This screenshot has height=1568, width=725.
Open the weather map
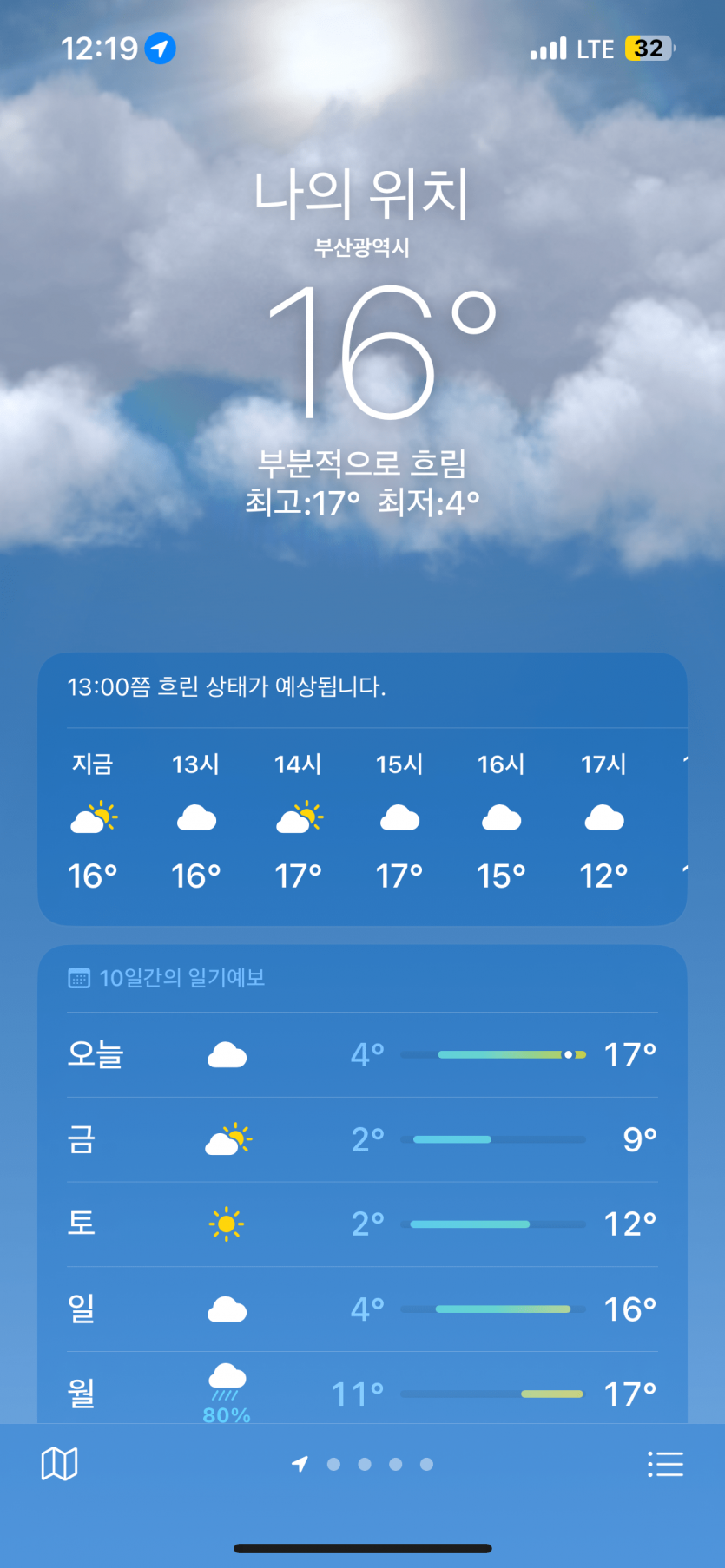tap(59, 1464)
